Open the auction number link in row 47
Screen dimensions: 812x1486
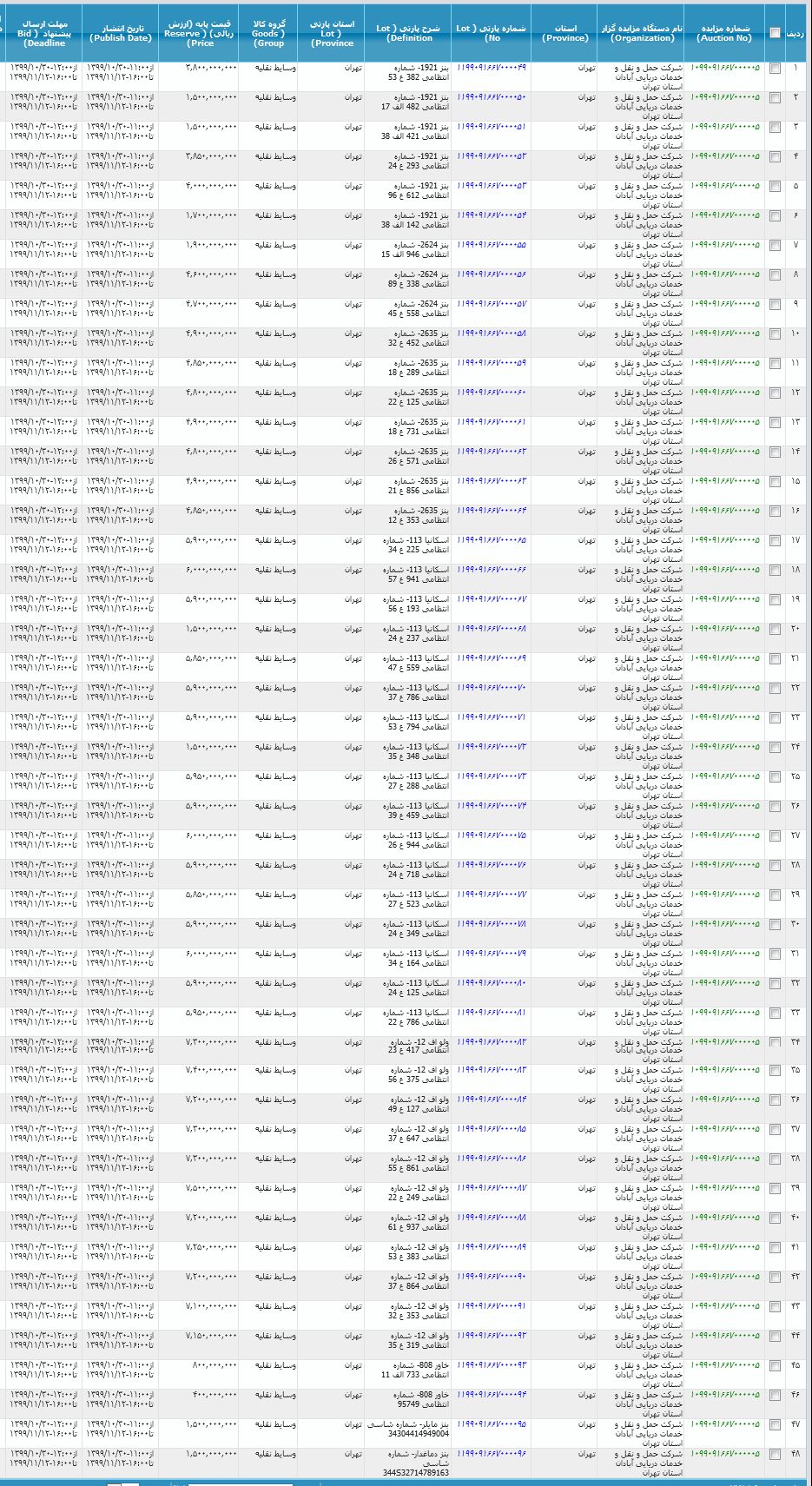(725, 1423)
